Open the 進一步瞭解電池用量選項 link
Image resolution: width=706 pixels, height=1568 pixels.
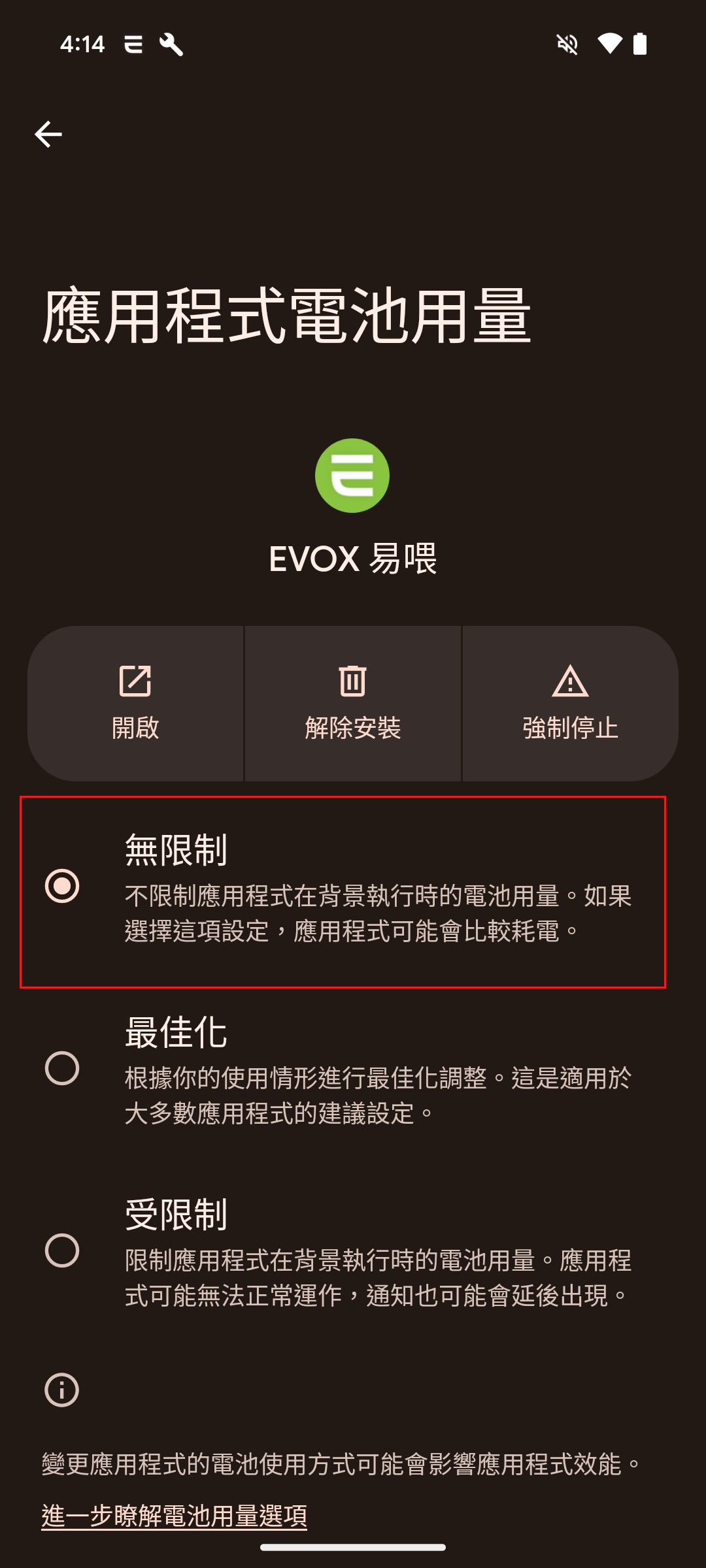tap(175, 1516)
